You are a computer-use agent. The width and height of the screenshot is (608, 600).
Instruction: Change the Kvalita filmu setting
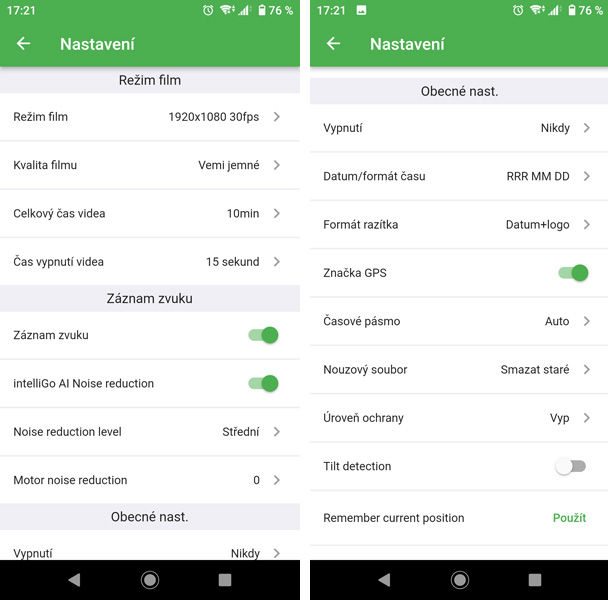point(150,165)
